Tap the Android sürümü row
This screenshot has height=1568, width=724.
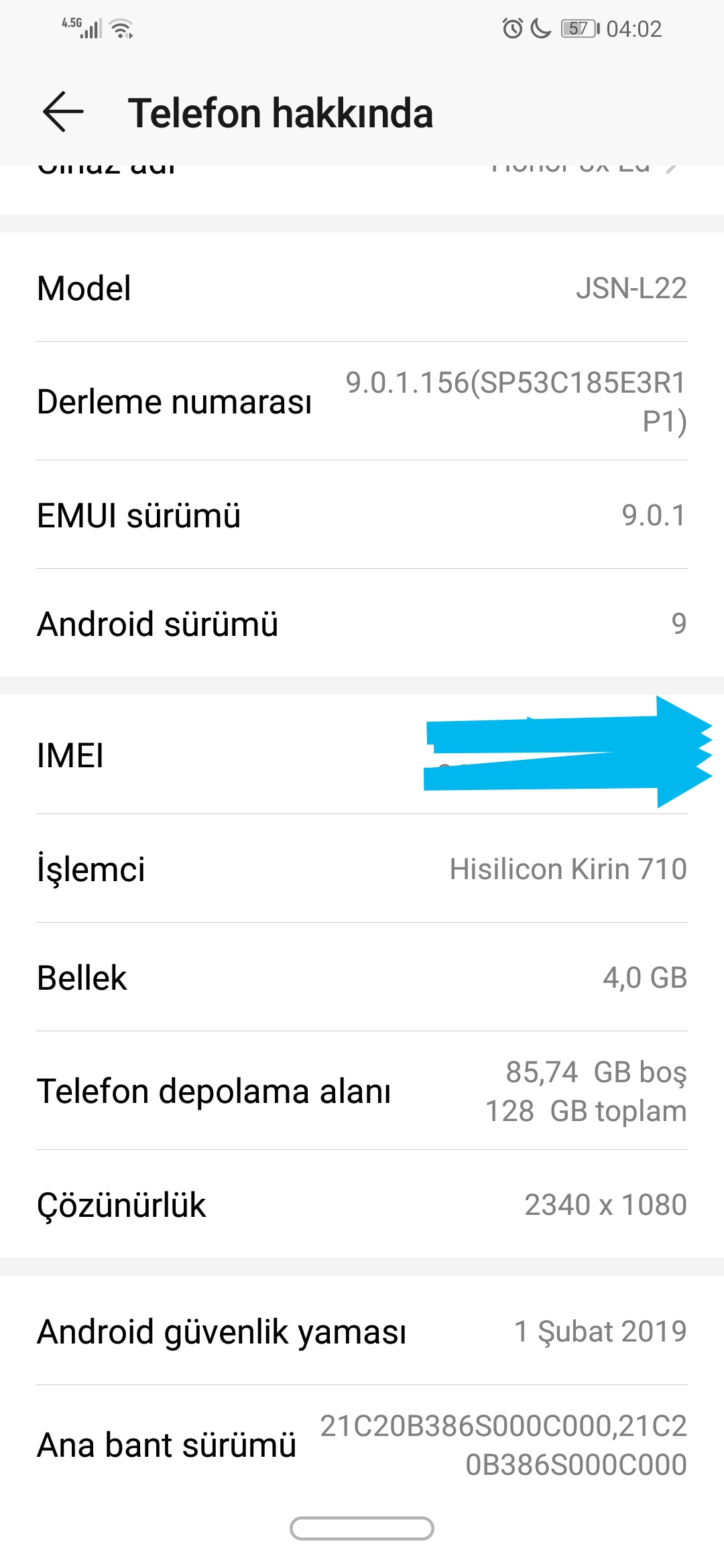point(362,623)
